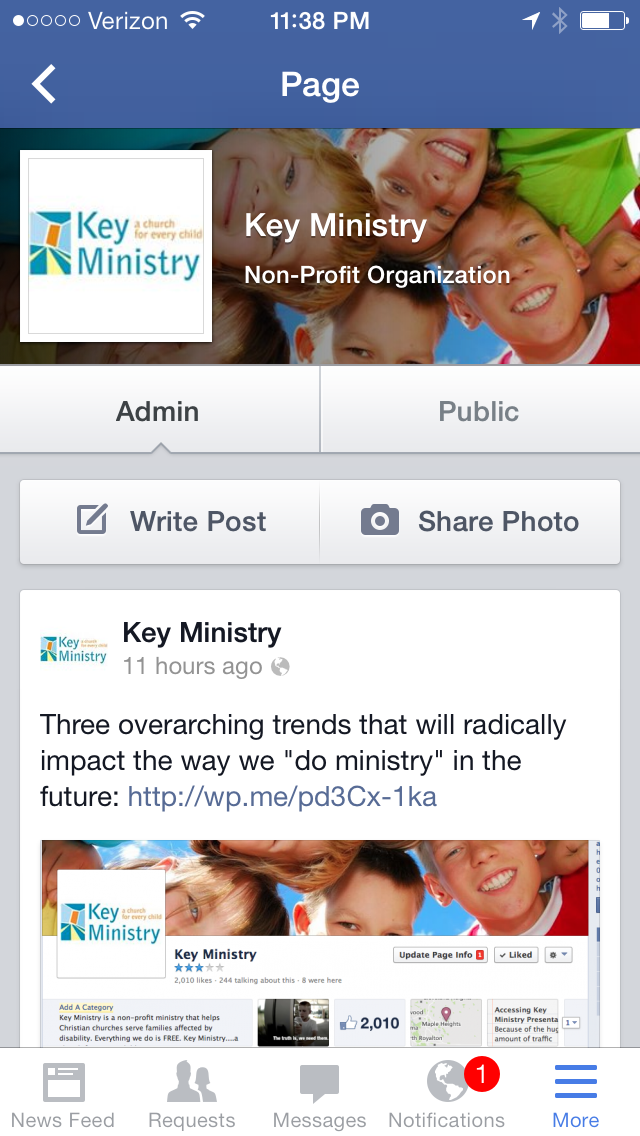The height and width of the screenshot is (1136, 640).
Task: Go back using the top-left arrow
Action: pos(44,85)
